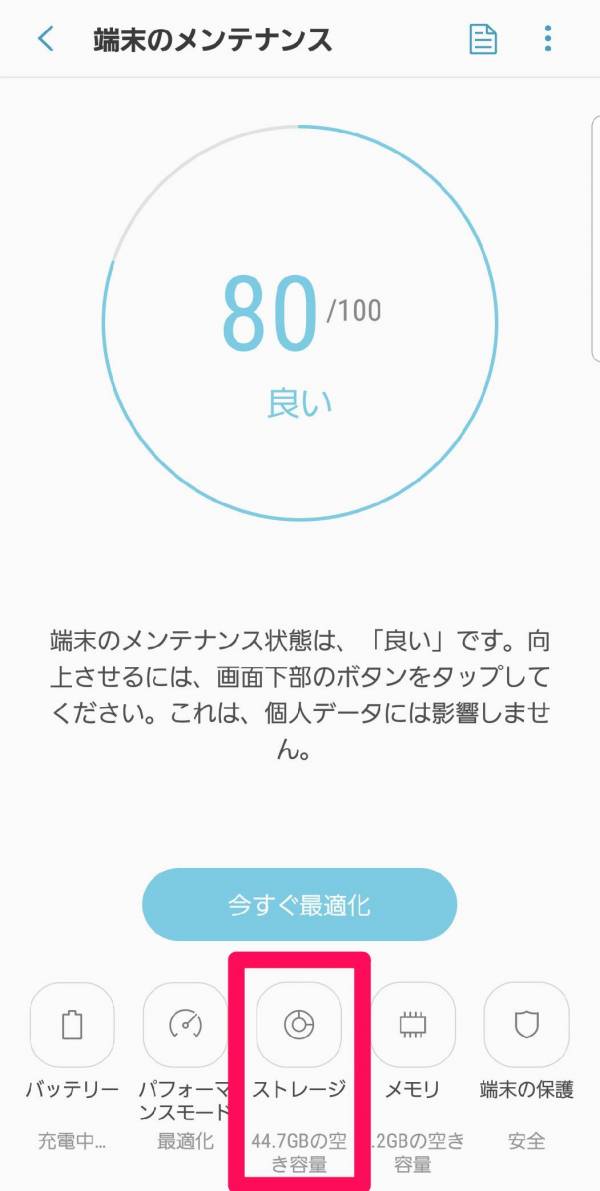Tap 今すぐ最適化 button

(x=299, y=905)
